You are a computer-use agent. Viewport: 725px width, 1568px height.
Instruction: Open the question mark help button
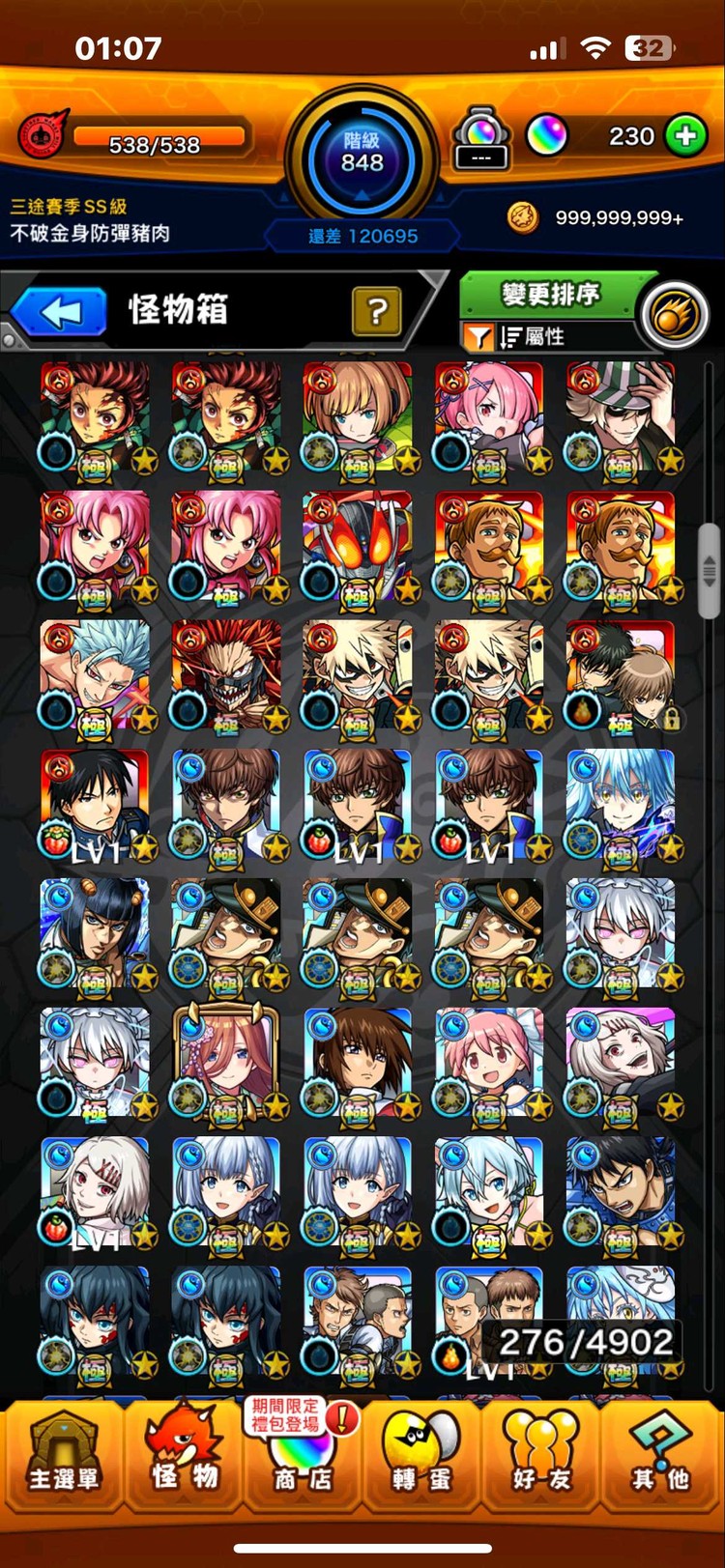[x=377, y=311]
